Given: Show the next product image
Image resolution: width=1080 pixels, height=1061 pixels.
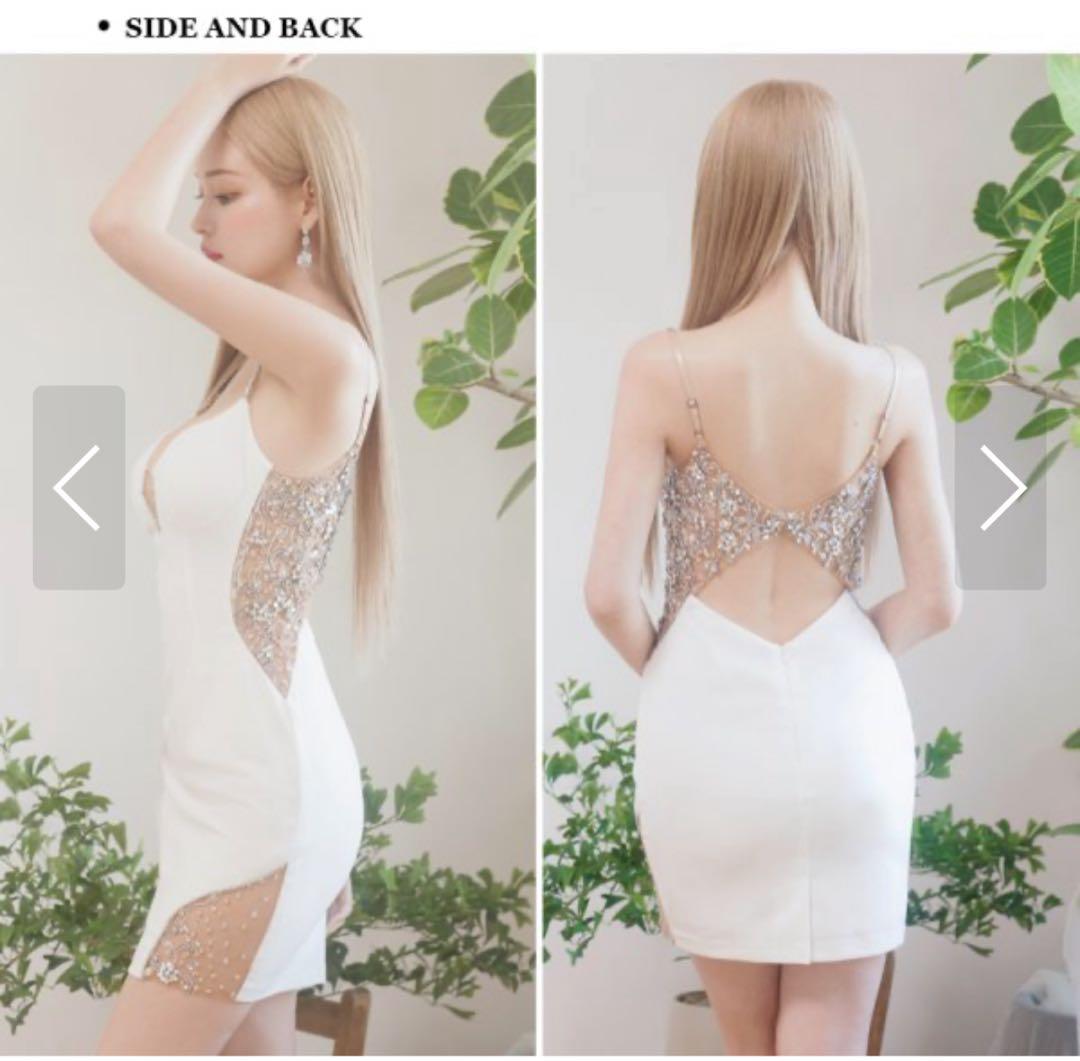Looking at the screenshot, I should point(1002,487).
